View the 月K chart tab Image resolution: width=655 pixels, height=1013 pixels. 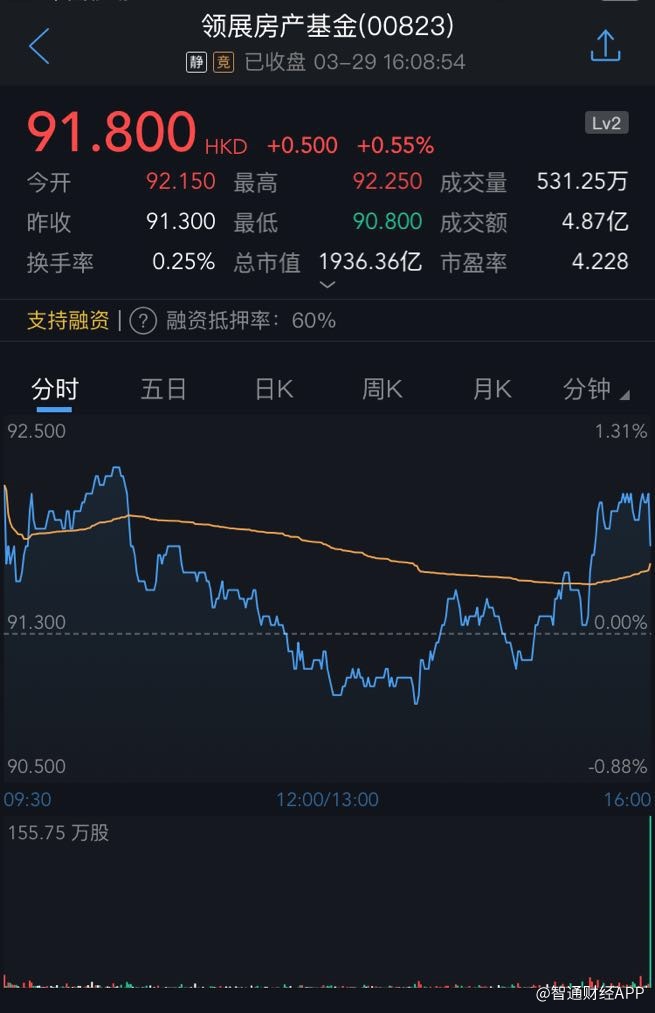(492, 389)
